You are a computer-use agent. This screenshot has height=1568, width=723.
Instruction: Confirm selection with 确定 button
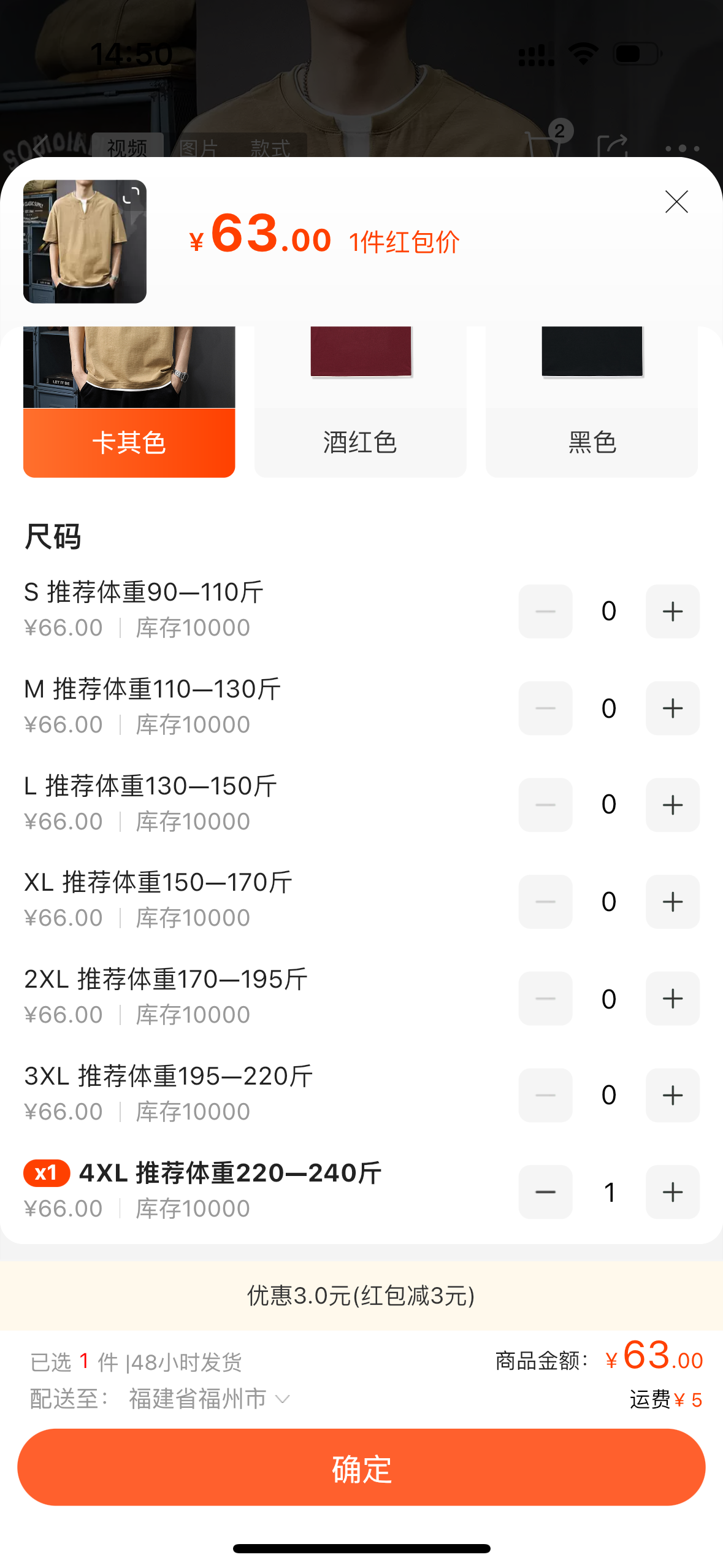point(361,1467)
